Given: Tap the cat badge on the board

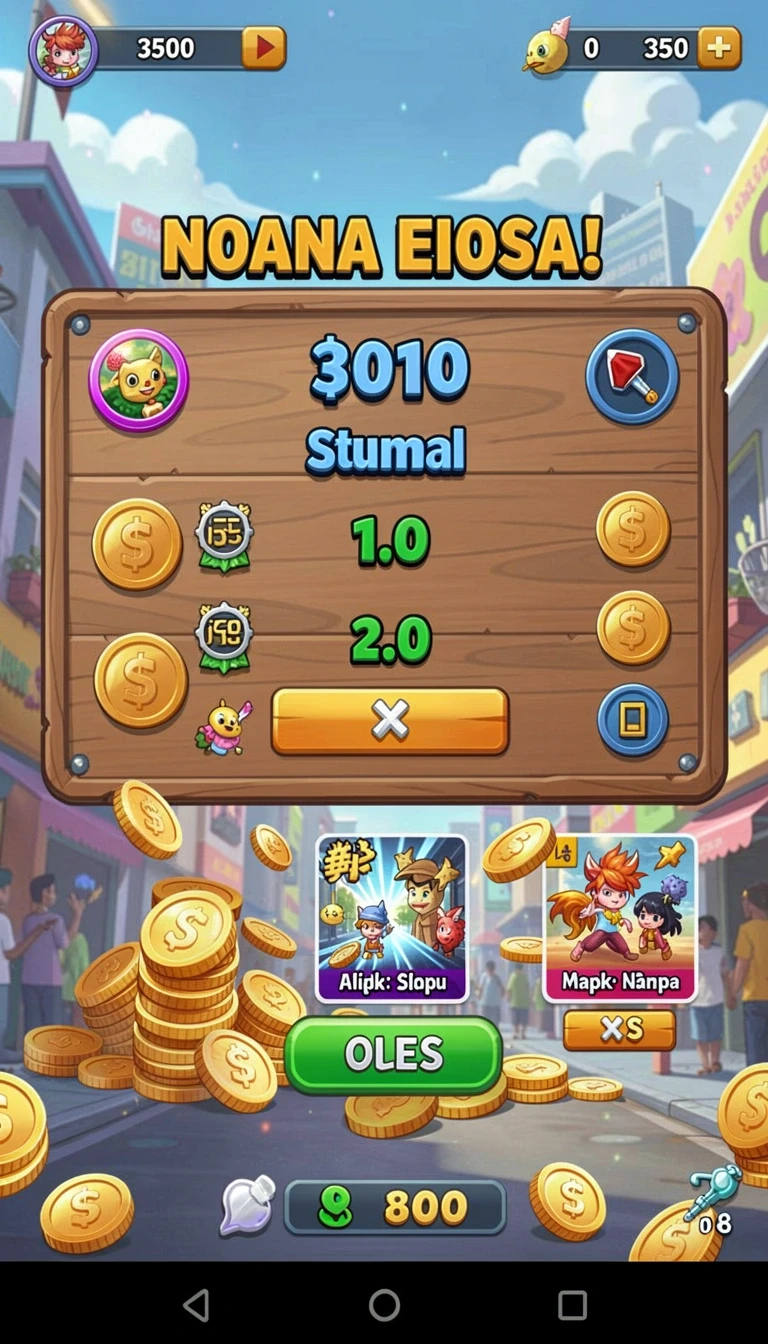Looking at the screenshot, I should tap(139, 380).
